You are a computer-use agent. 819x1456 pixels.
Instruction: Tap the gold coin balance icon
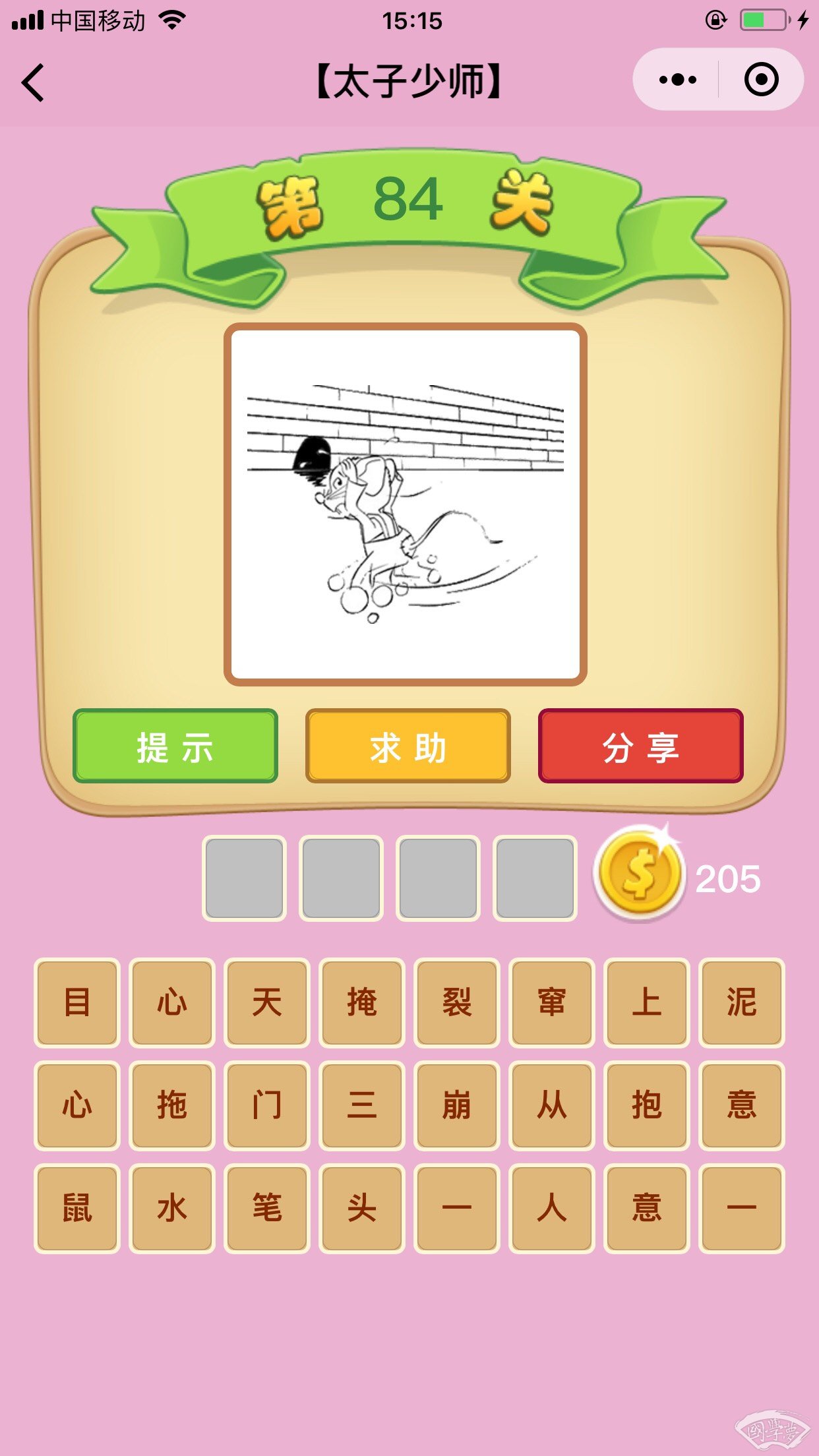(x=639, y=874)
